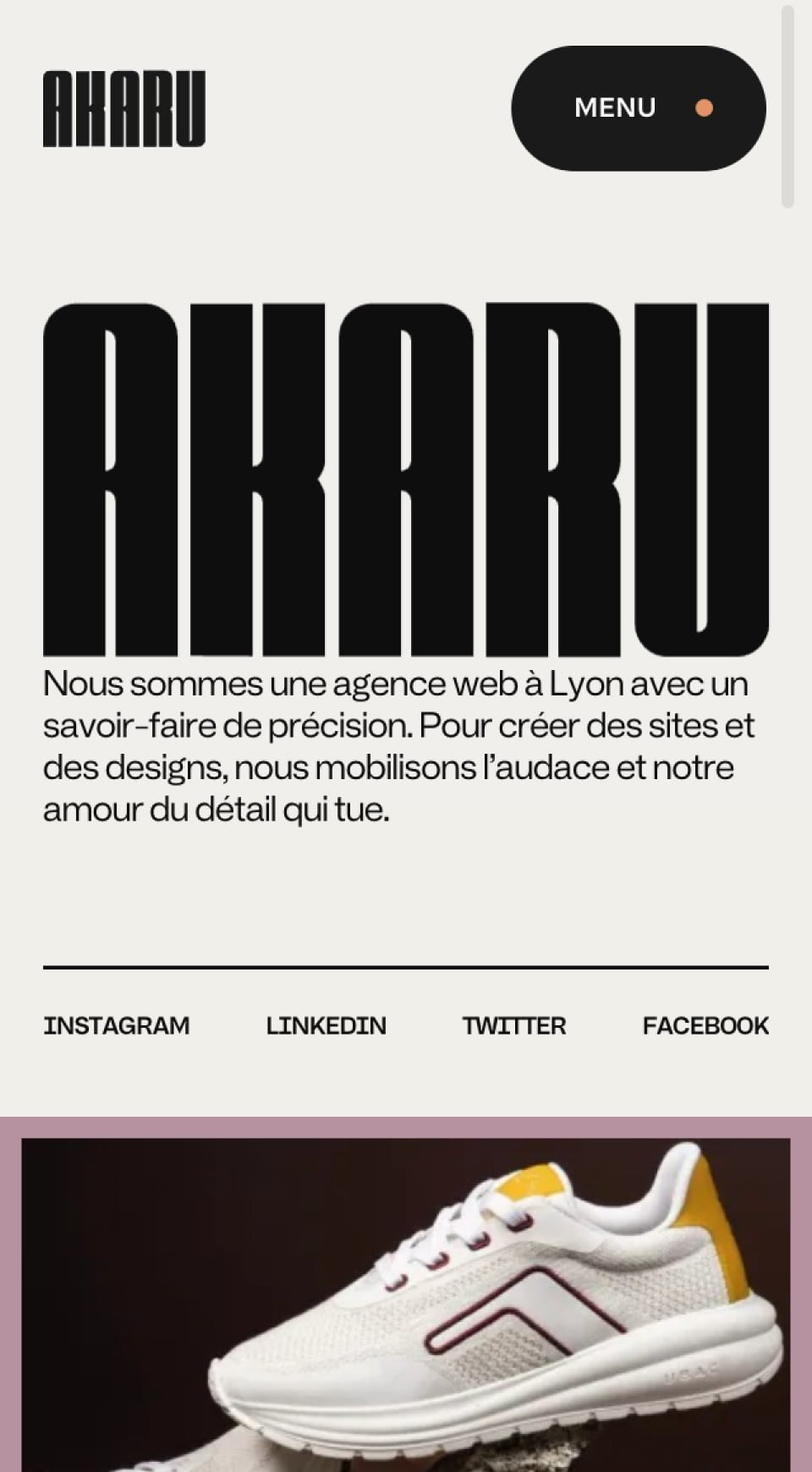Open the MENU button

[638, 108]
